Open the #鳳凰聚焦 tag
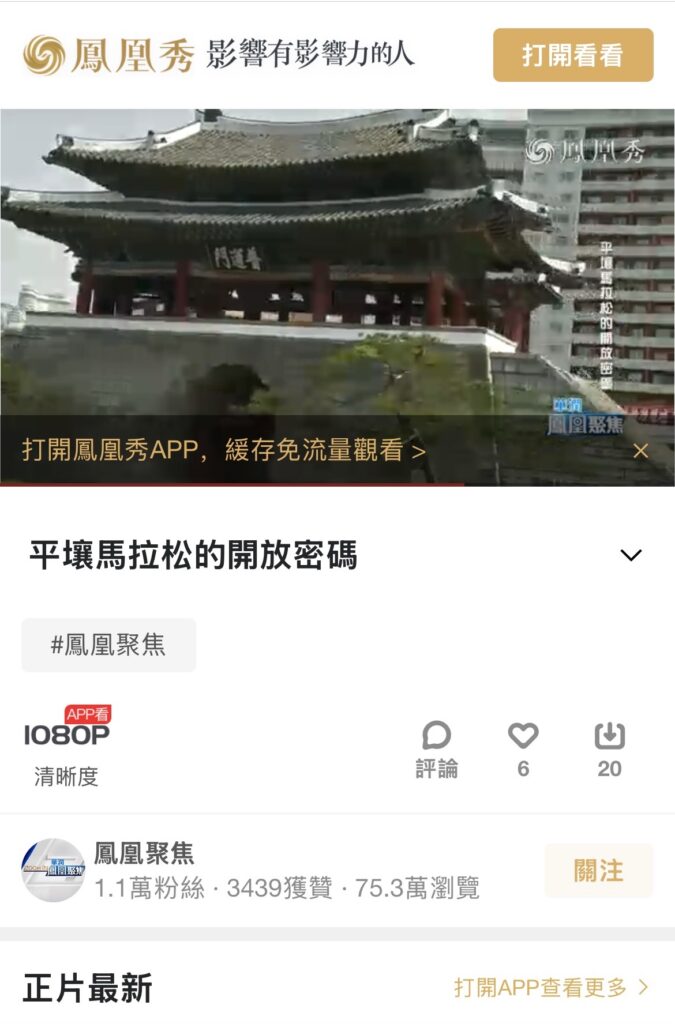675x1024 pixels. click(109, 645)
